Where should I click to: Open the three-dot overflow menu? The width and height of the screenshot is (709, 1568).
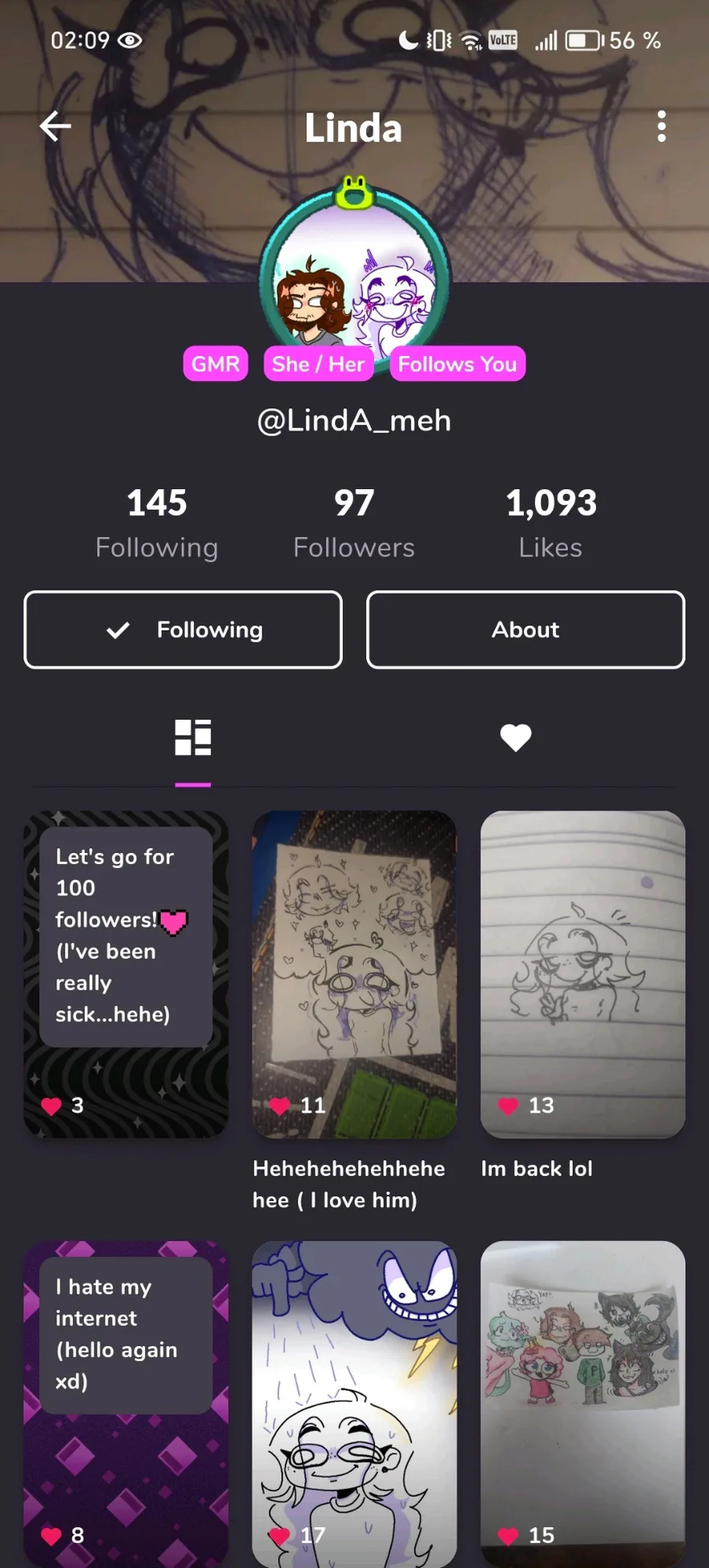pyautogui.click(x=661, y=126)
